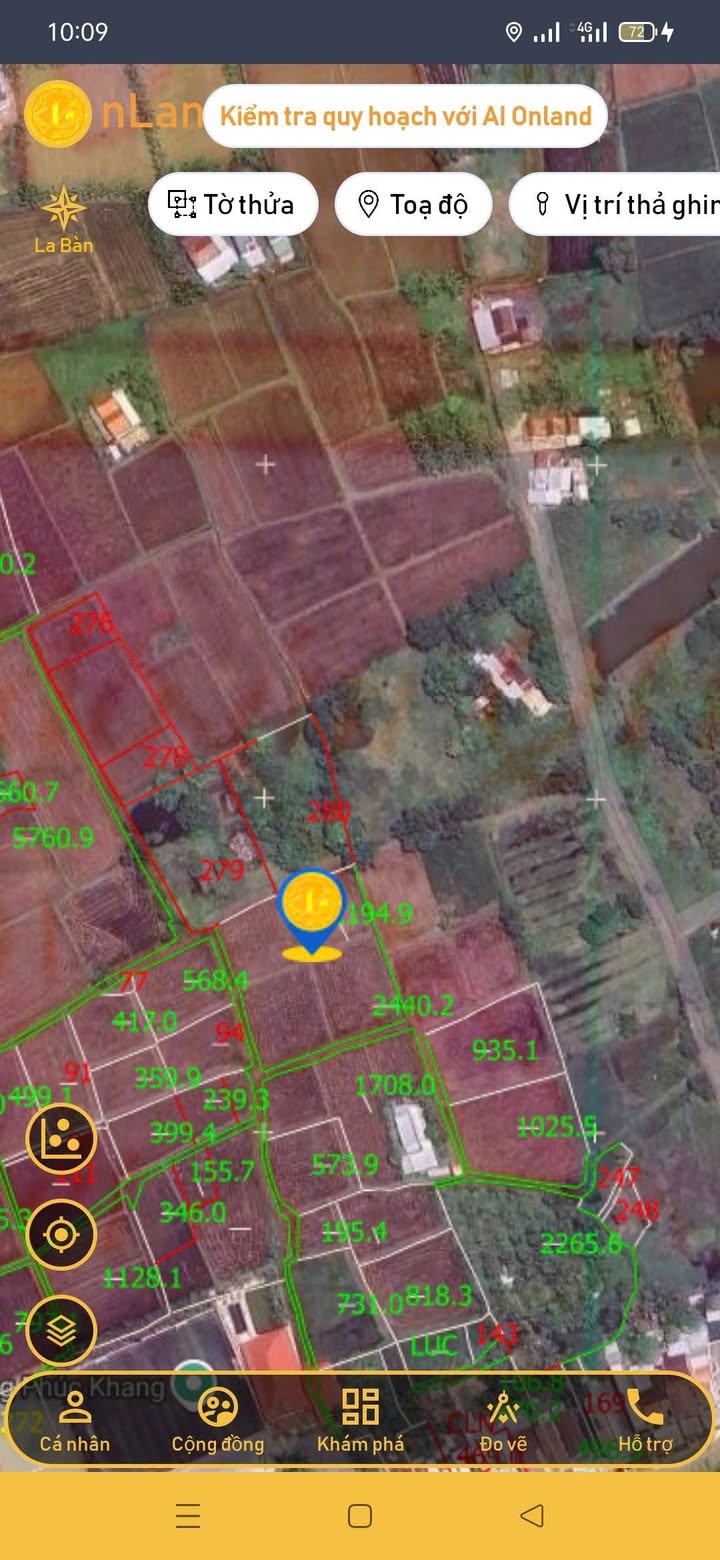Tap 'Kiểm tra quy hoạch với AI Onland' button

click(x=405, y=116)
